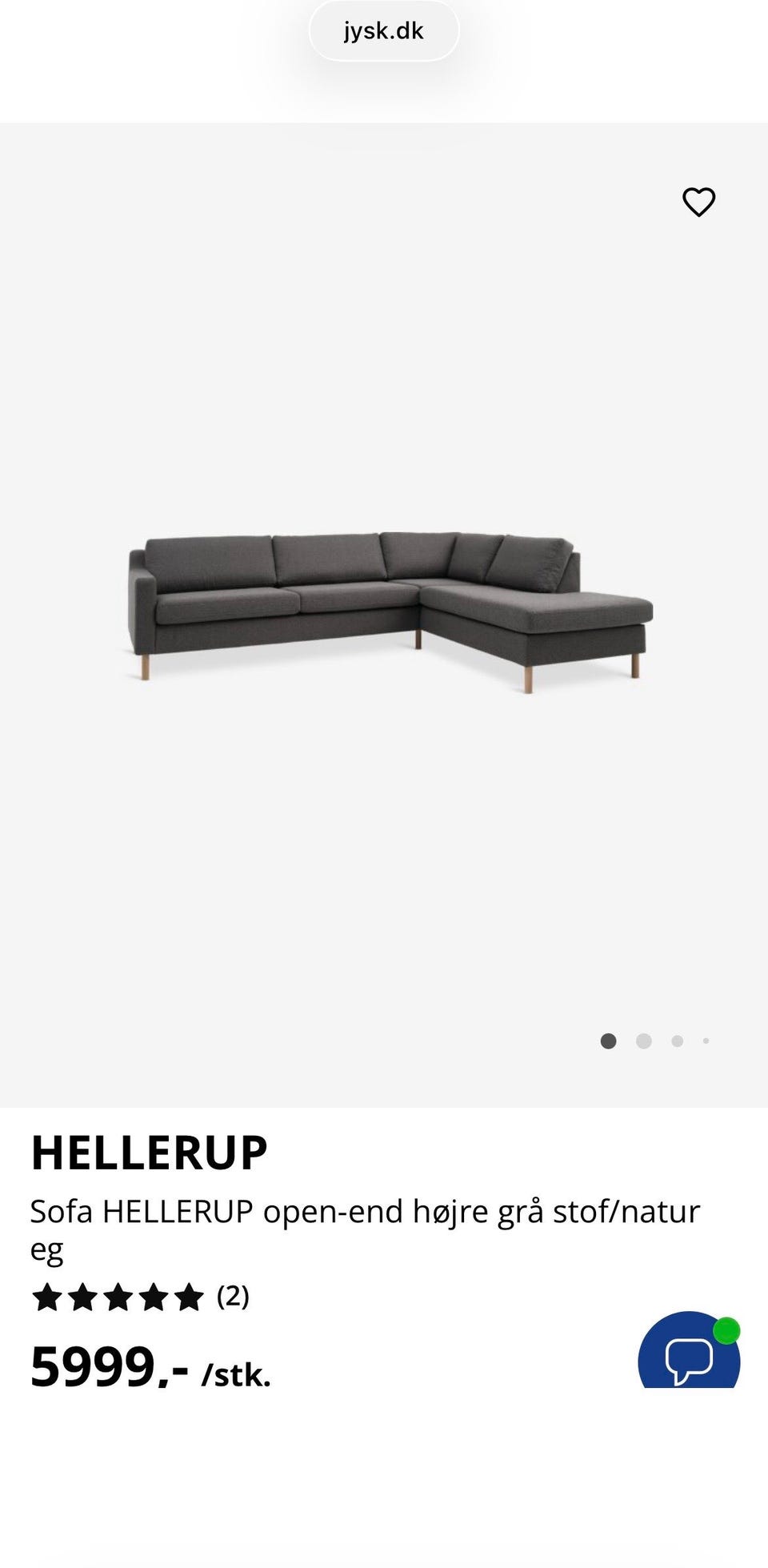The image size is (768, 1568).
Task: Select the fourth carousel dot
Action: pos(706,1041)
